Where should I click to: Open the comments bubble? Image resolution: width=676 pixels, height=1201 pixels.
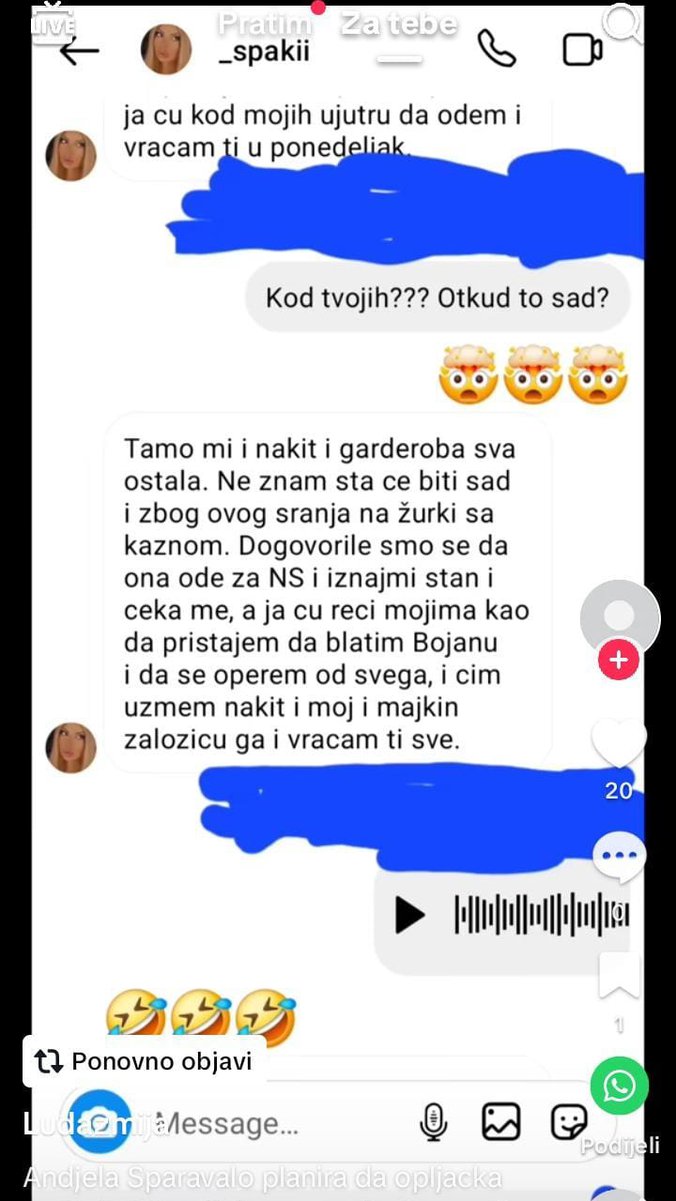[x=619, y=859]
